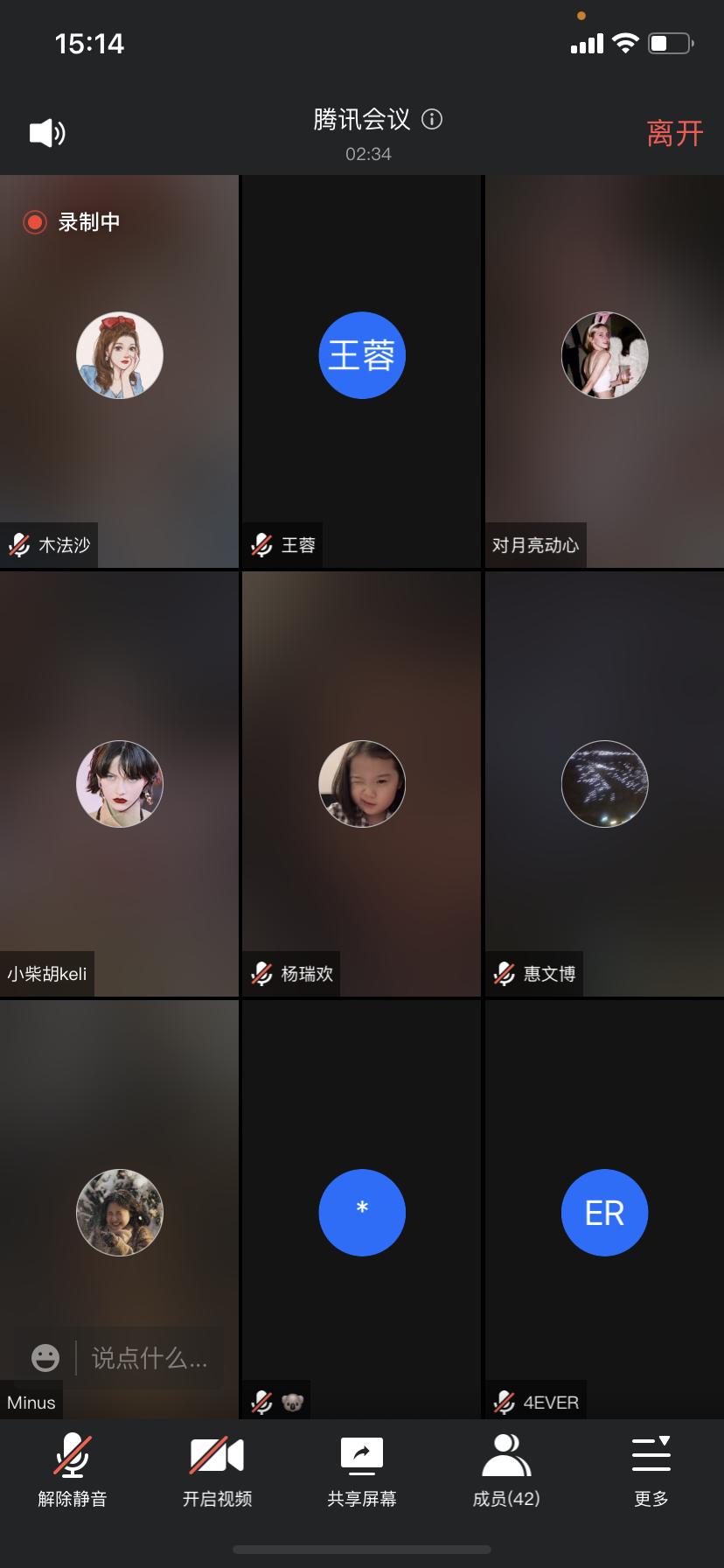The image size is (724, 1568).
Task: Open the emoji picker beside chat input
Action: [x=45, y=1358]
